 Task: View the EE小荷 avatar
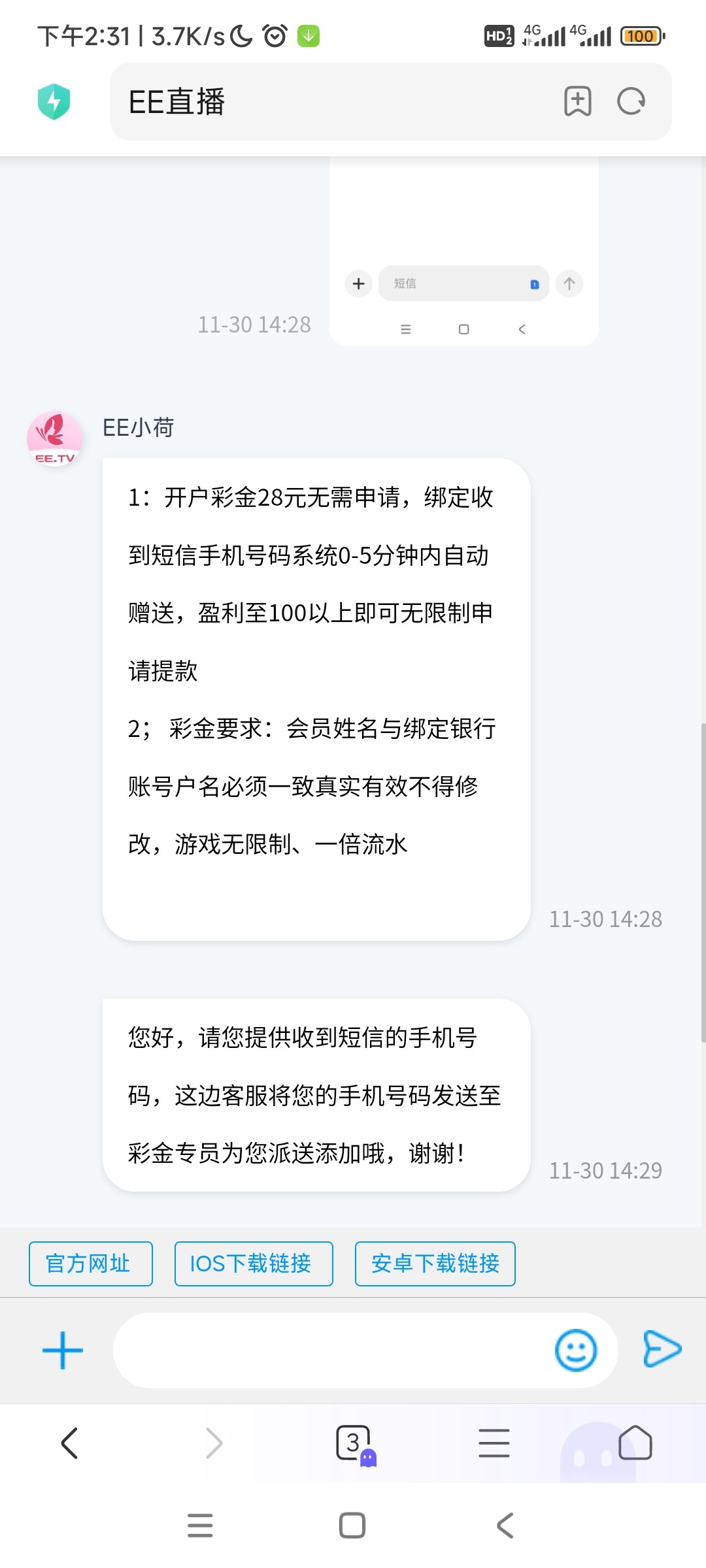click(x=55, y=439)
